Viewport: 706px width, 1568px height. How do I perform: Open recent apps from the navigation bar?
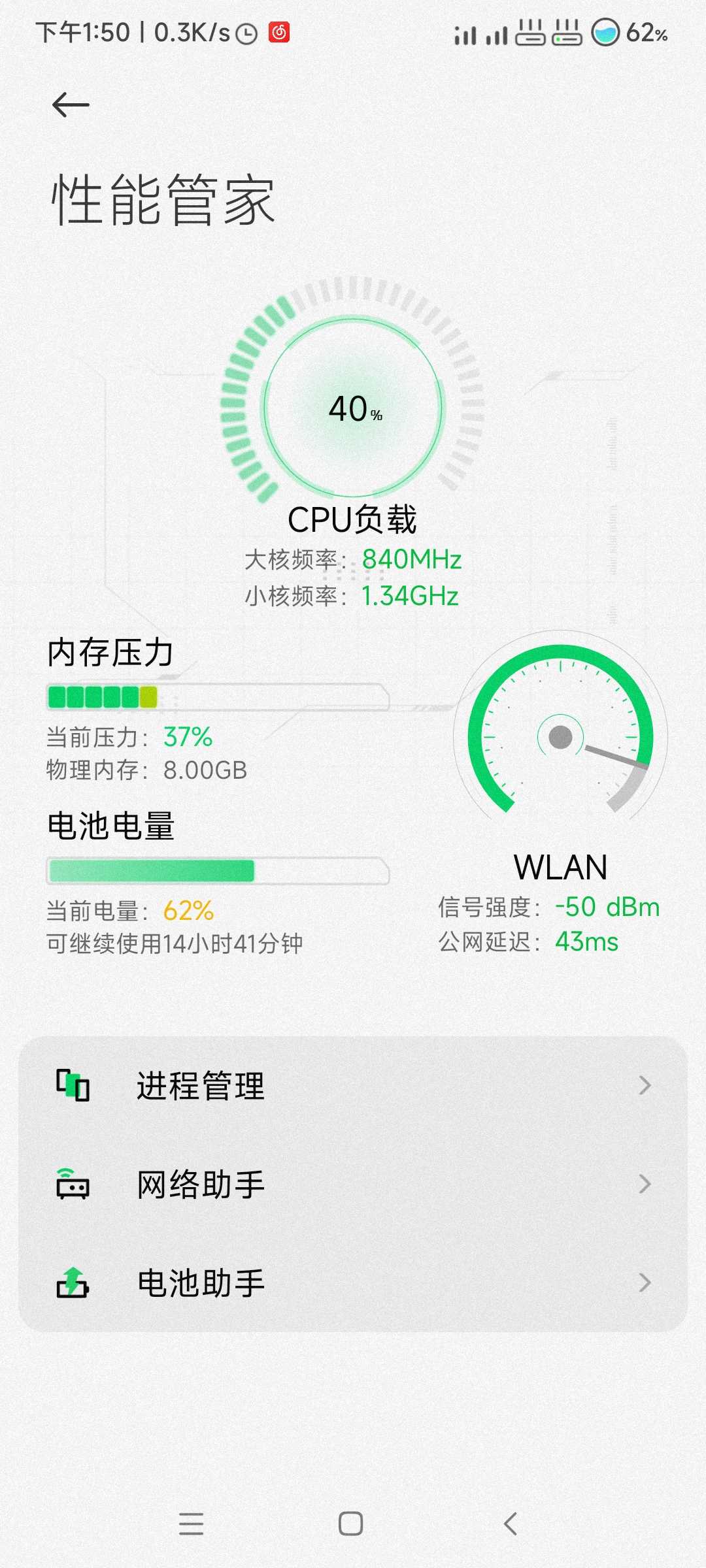[191, 1524]
